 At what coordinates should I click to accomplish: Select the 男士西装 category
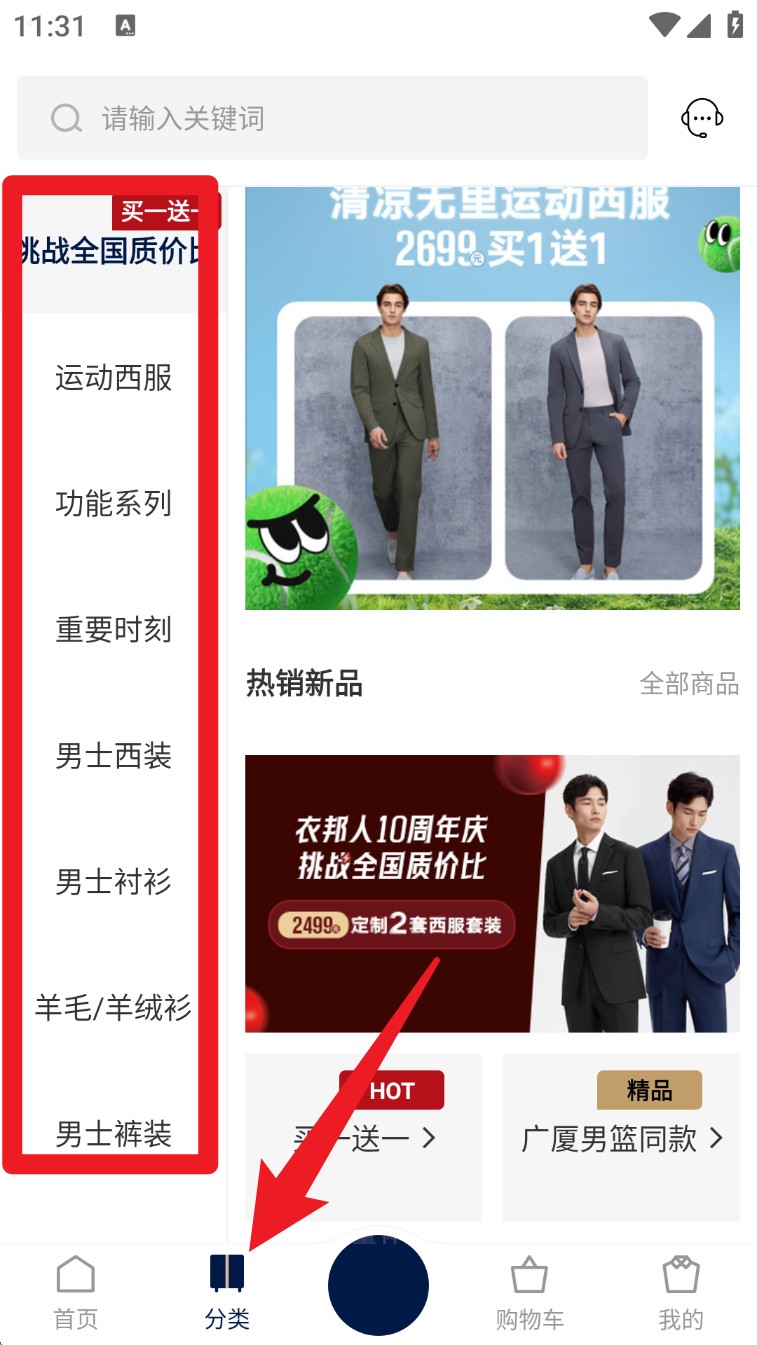pos(113,756)
